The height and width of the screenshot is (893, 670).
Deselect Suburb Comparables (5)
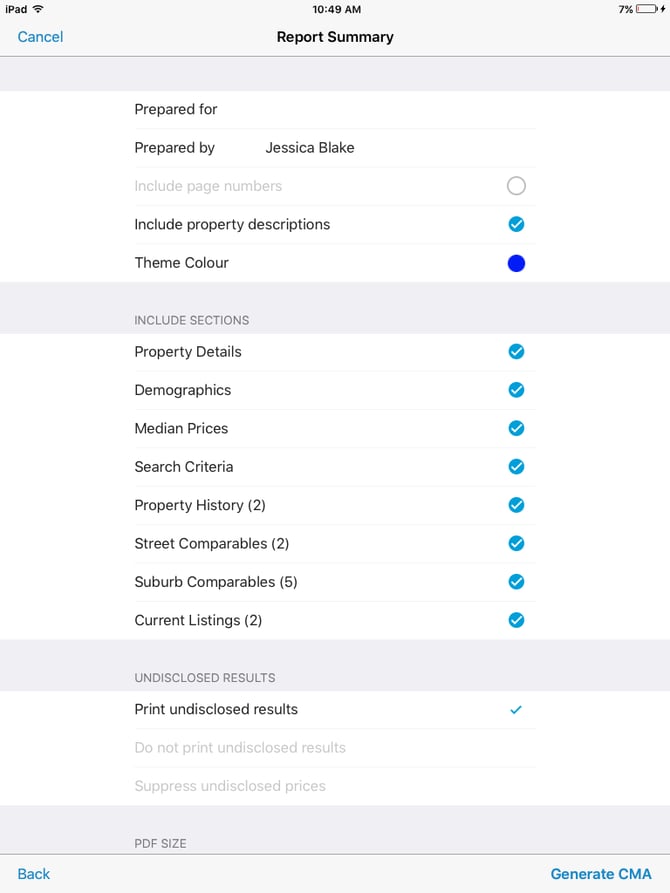click(x=516, y=582)
